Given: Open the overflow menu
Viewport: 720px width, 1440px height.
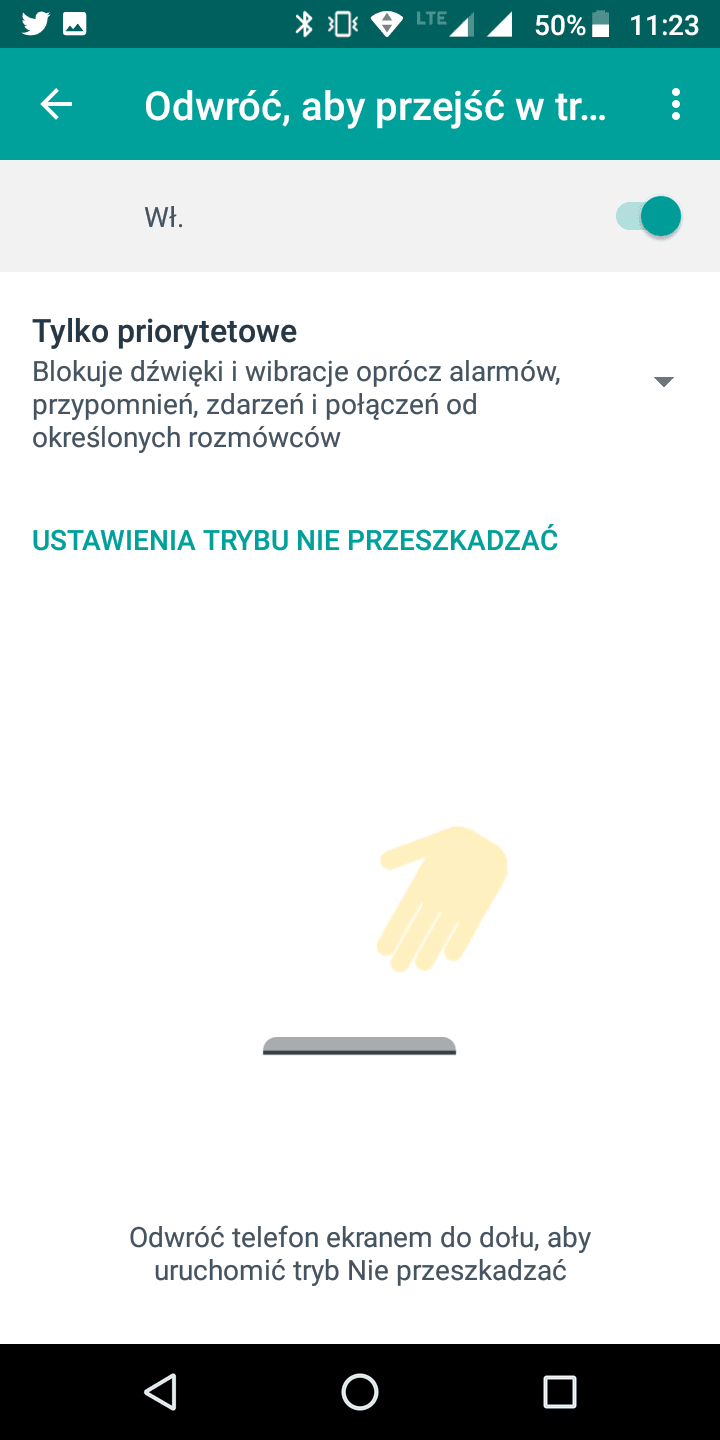Looking at the screenshot, I should tap(677, 105).
